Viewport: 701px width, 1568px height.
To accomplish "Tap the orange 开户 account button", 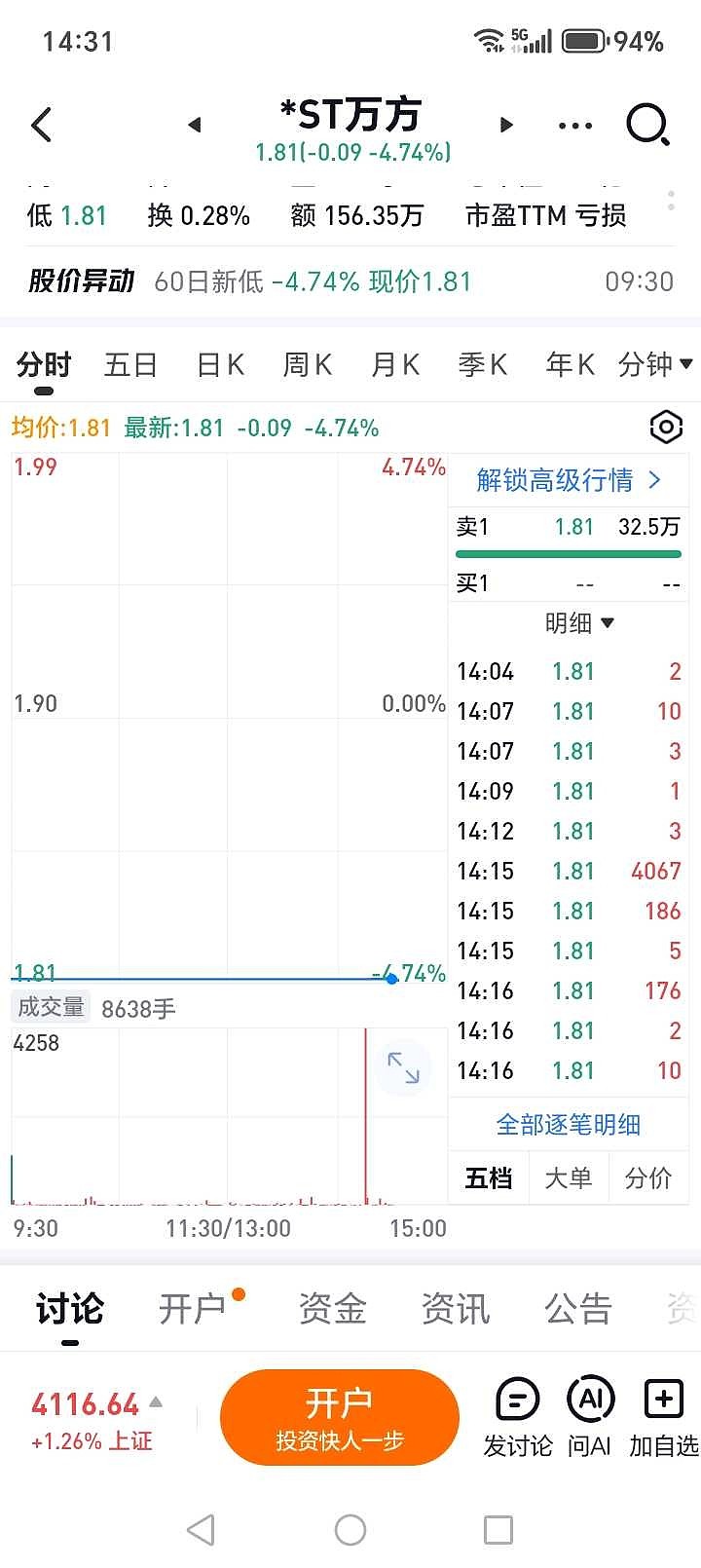I will (339, 1417).
